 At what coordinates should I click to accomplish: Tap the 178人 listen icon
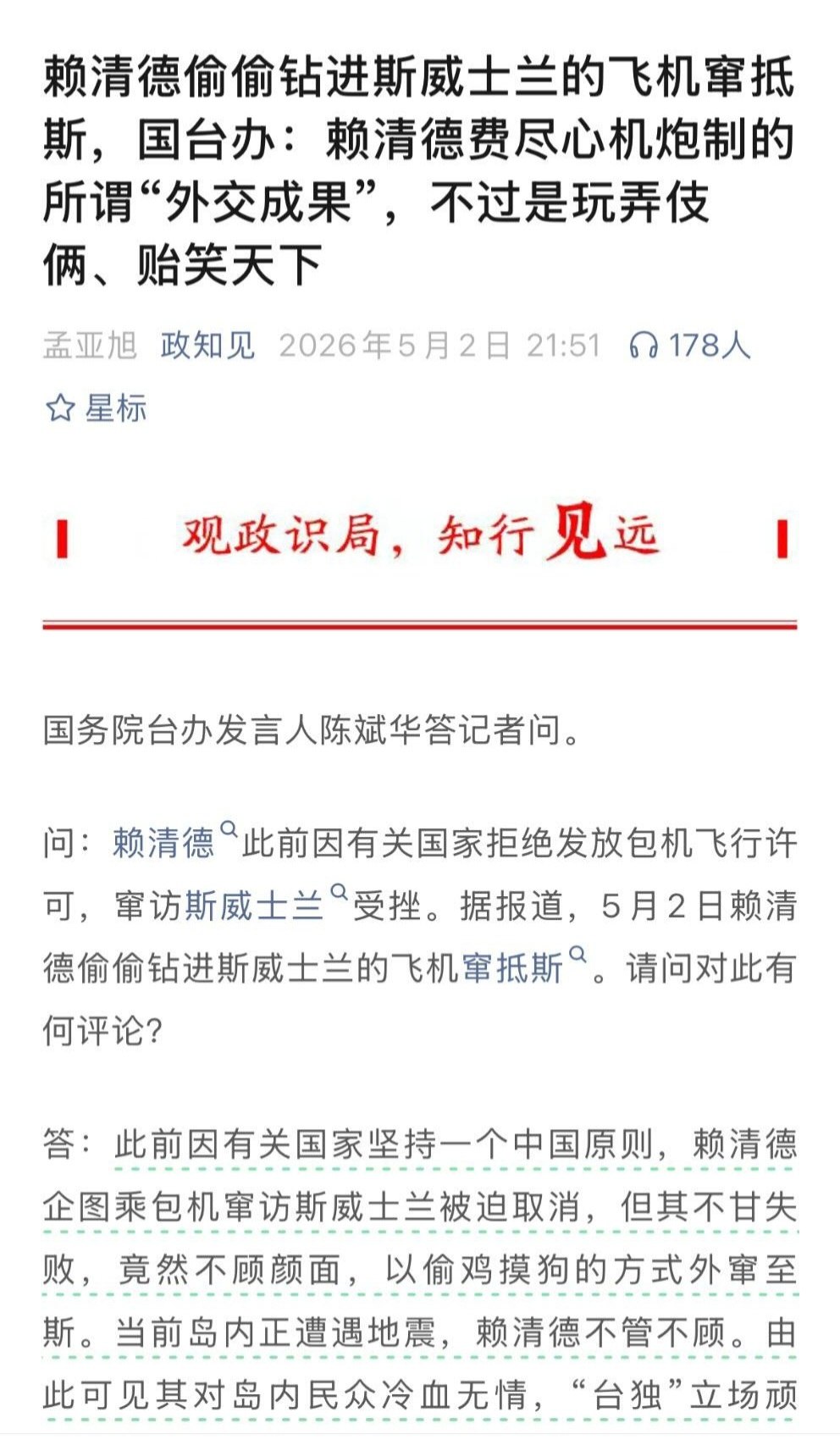[644, 346]
